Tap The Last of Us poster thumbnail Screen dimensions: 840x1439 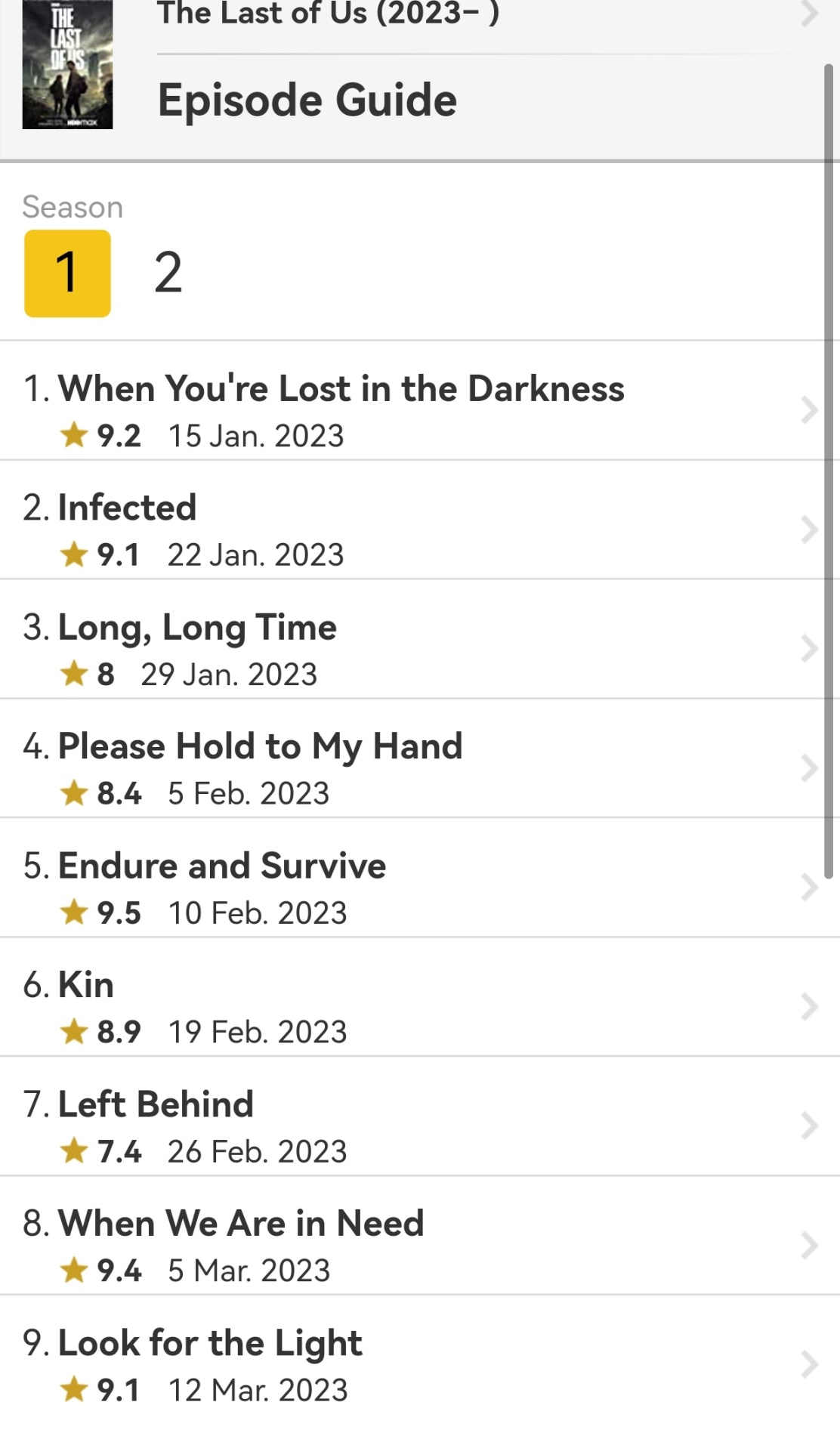point(67,64)
